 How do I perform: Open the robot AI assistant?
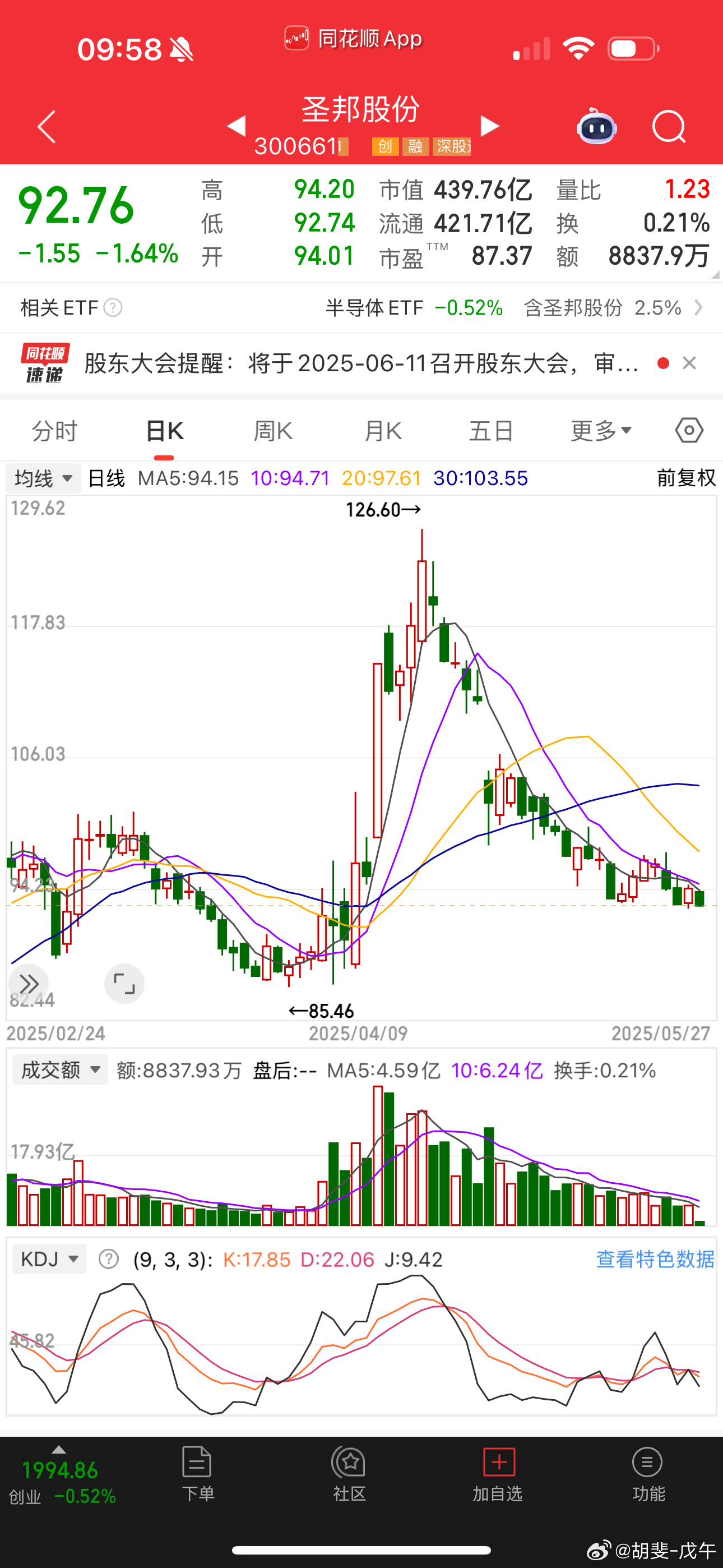tap(596, 126)
